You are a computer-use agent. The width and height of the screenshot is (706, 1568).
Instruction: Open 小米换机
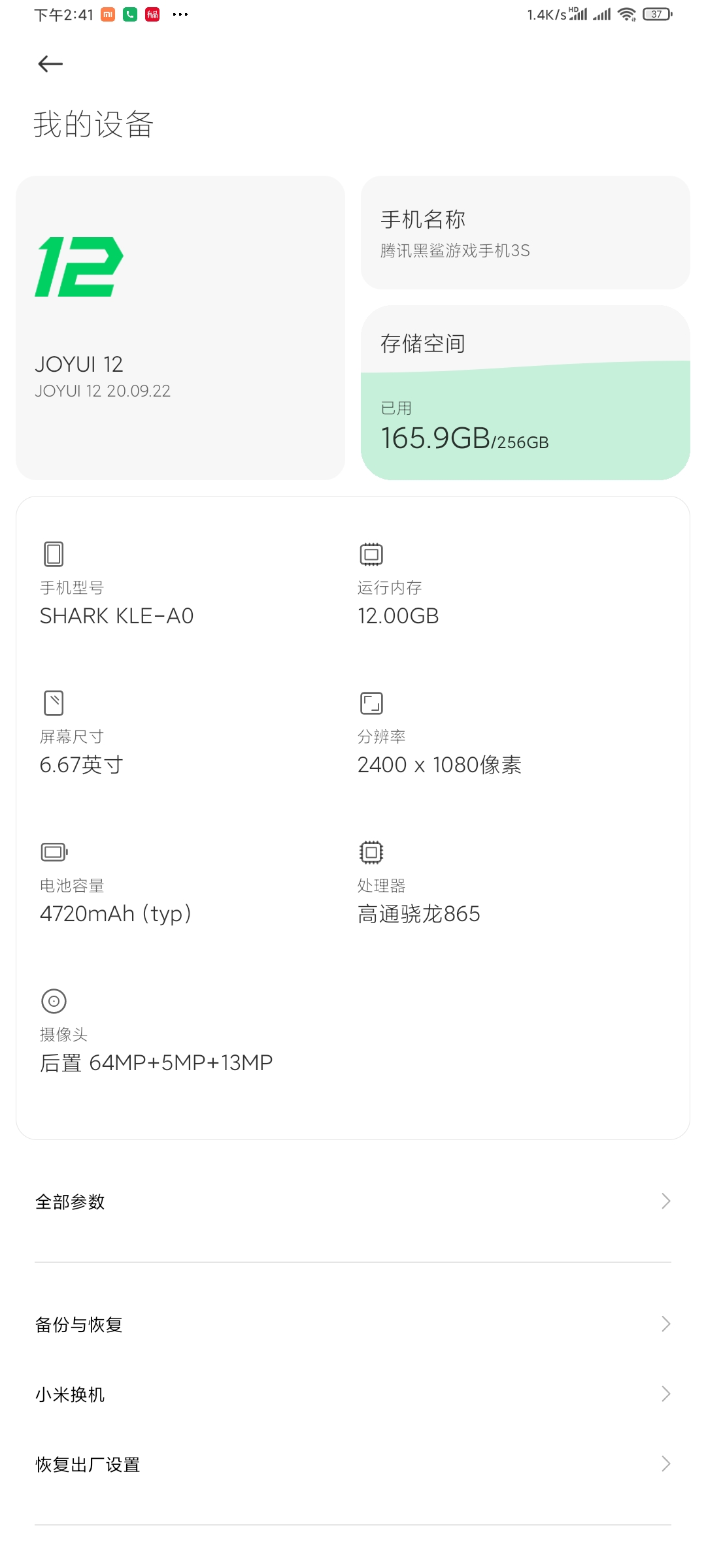pos(353,1394)
